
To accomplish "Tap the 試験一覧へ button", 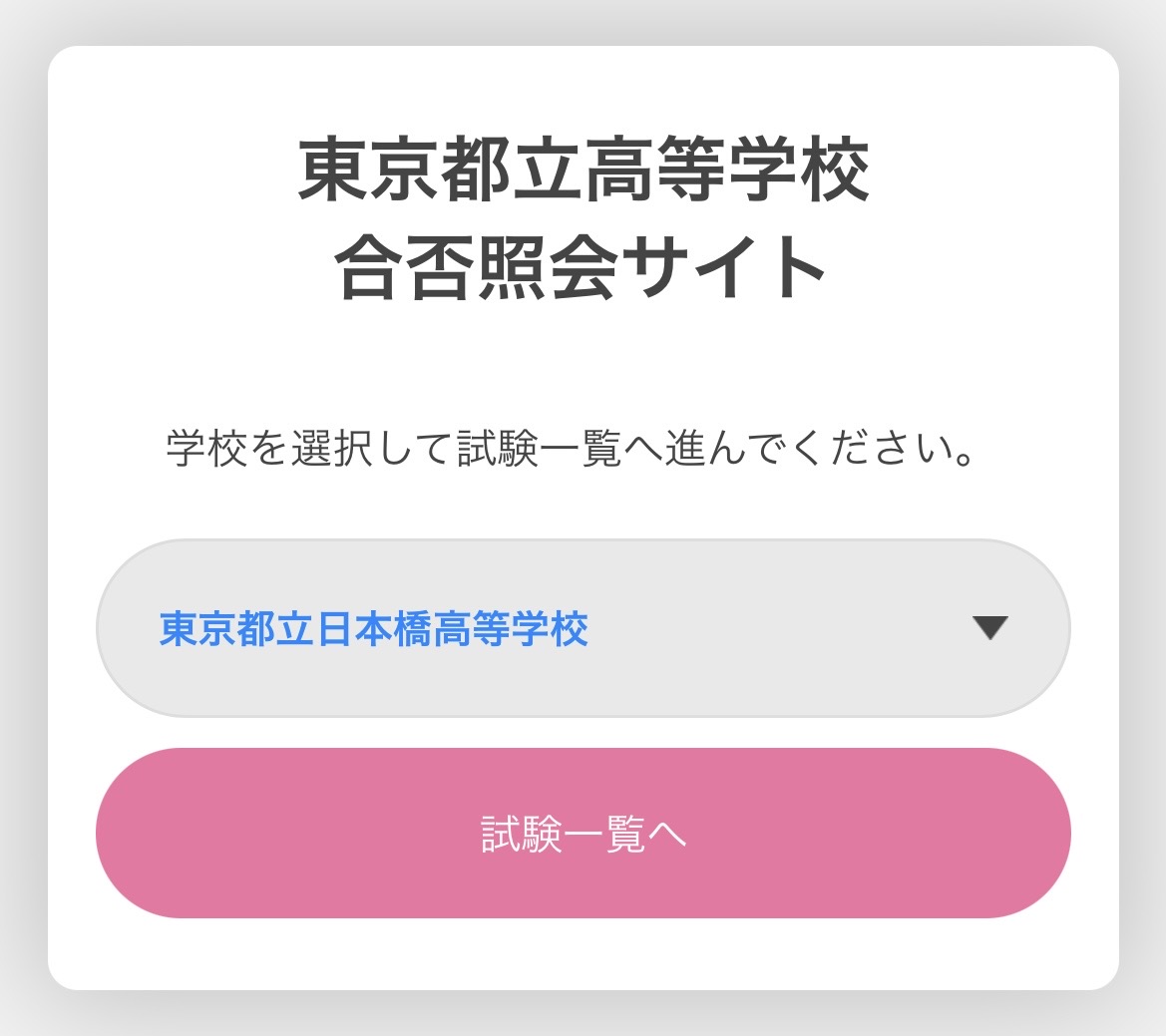I will tap(583, 834).
